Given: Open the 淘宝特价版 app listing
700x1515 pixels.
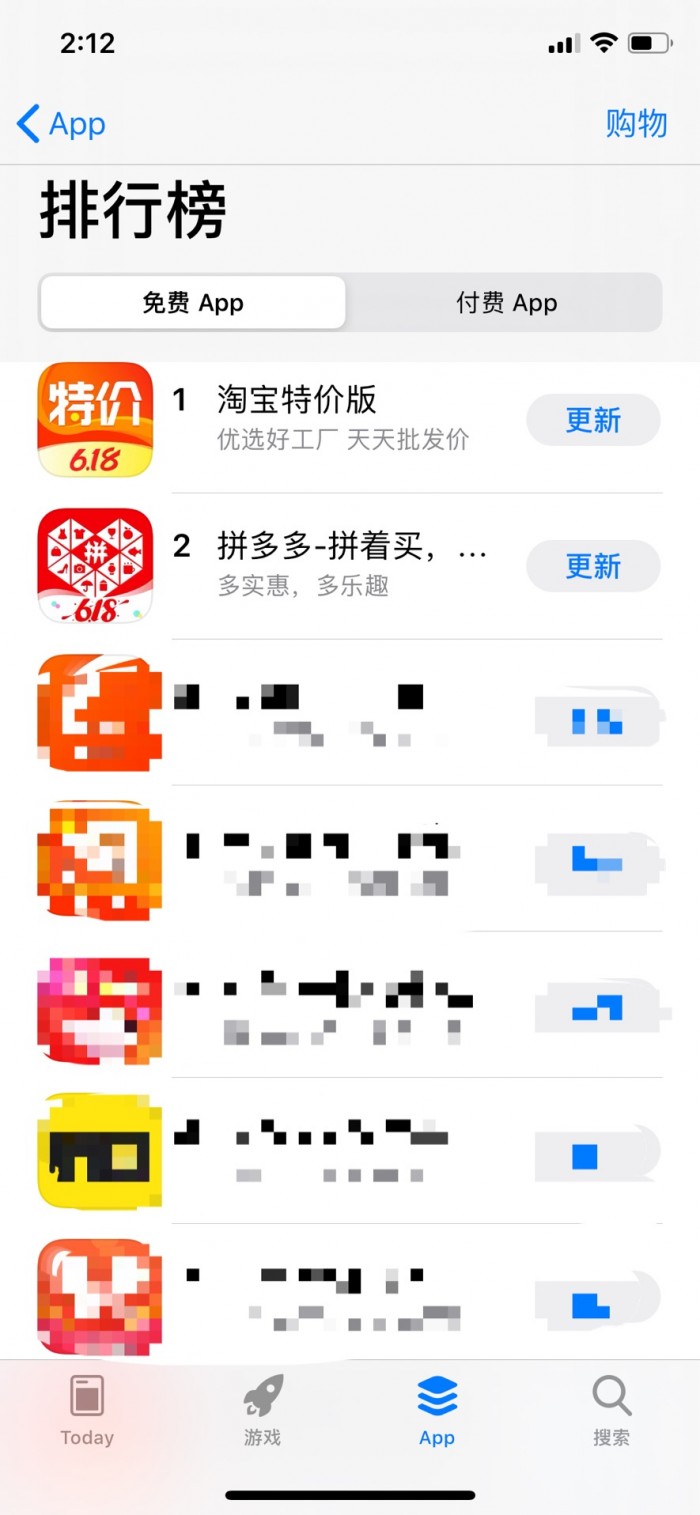Looking at the screenshot, I should (348, 420).
